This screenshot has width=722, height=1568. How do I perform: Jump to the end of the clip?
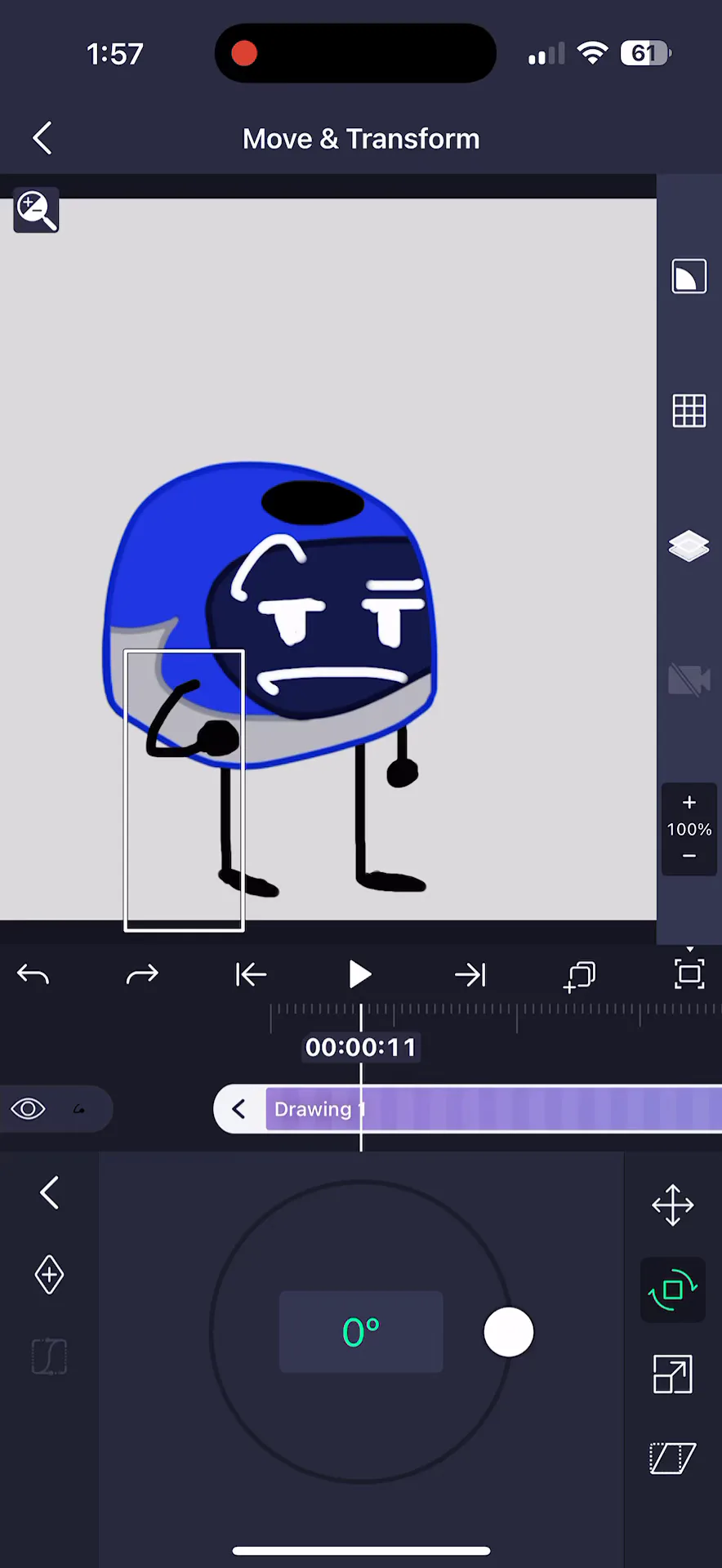(470, 974)
